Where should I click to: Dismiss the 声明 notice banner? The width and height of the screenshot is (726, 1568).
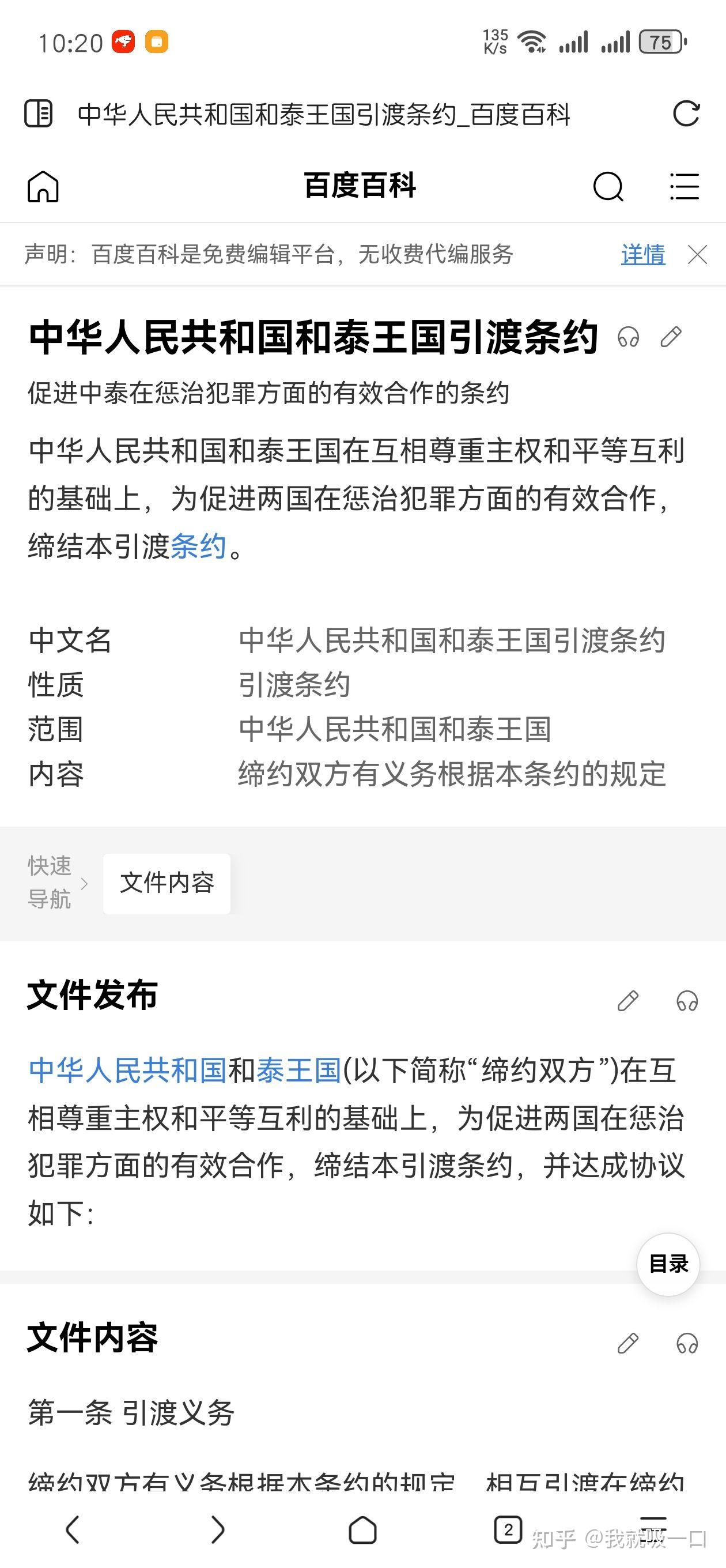click(697, 254)
